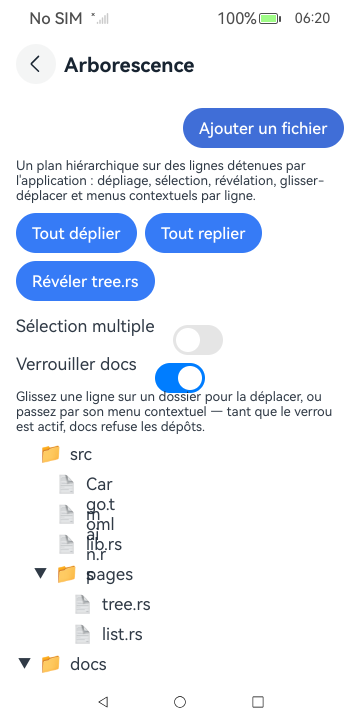
Task: Go to the system home screen
Action: (180, 702)
